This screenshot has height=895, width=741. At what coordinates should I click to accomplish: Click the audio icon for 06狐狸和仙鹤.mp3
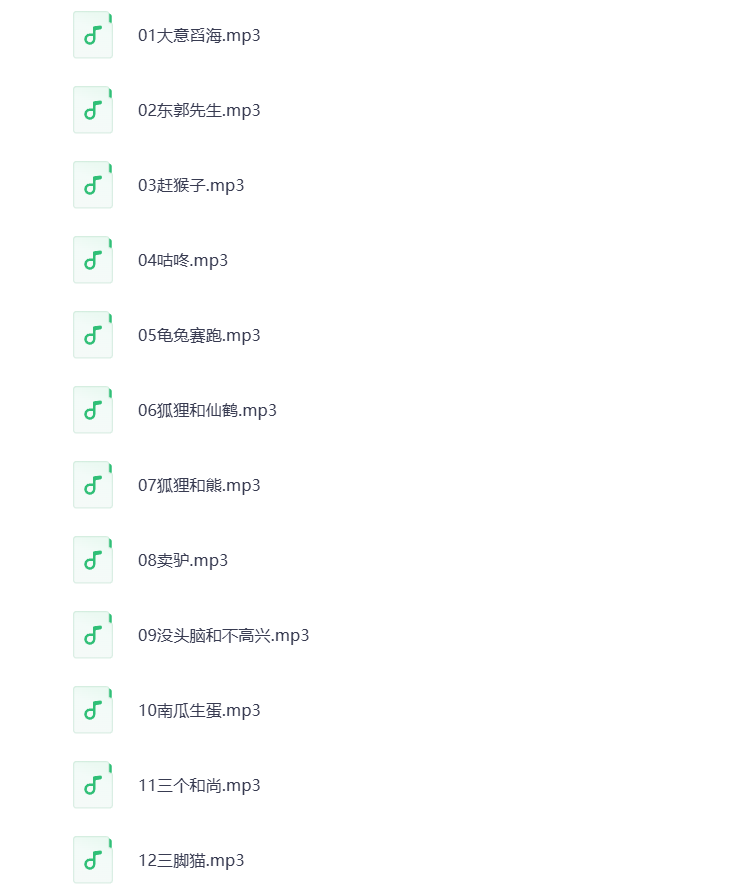pos(92,409)
